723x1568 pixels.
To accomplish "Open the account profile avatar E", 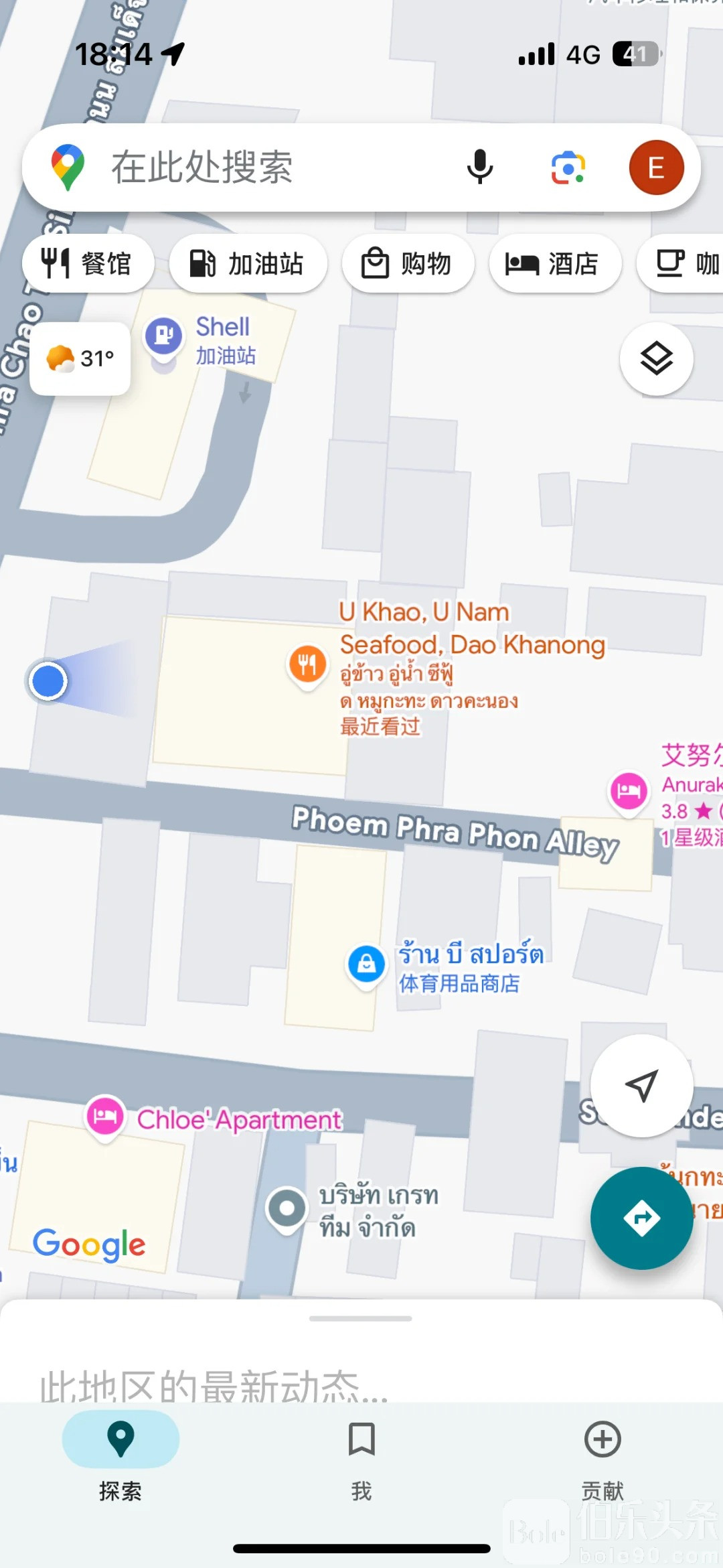I will coord(656,167).
